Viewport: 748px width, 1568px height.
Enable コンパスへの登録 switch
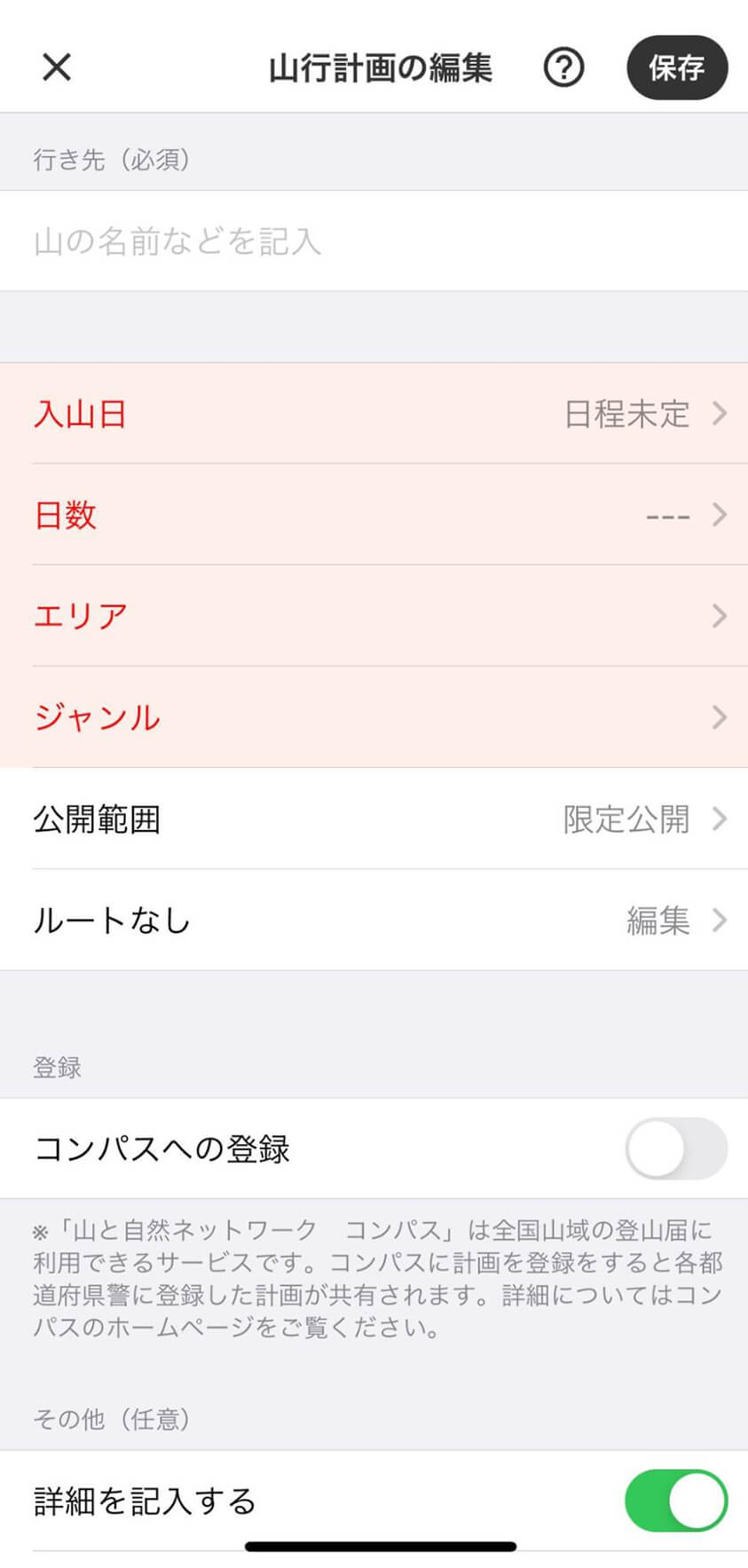676,1149
